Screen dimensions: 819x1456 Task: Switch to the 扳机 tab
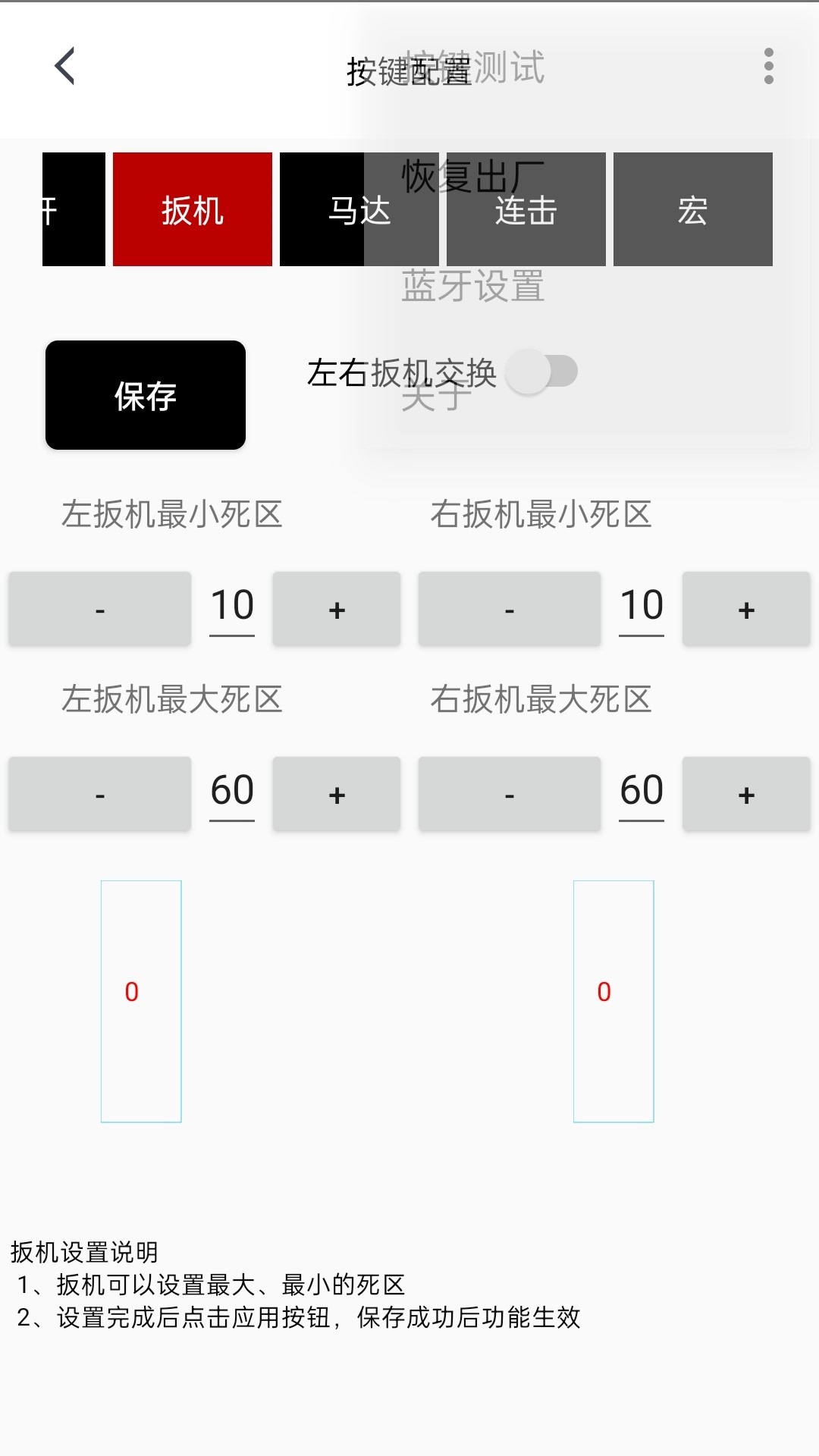[192, 210]
